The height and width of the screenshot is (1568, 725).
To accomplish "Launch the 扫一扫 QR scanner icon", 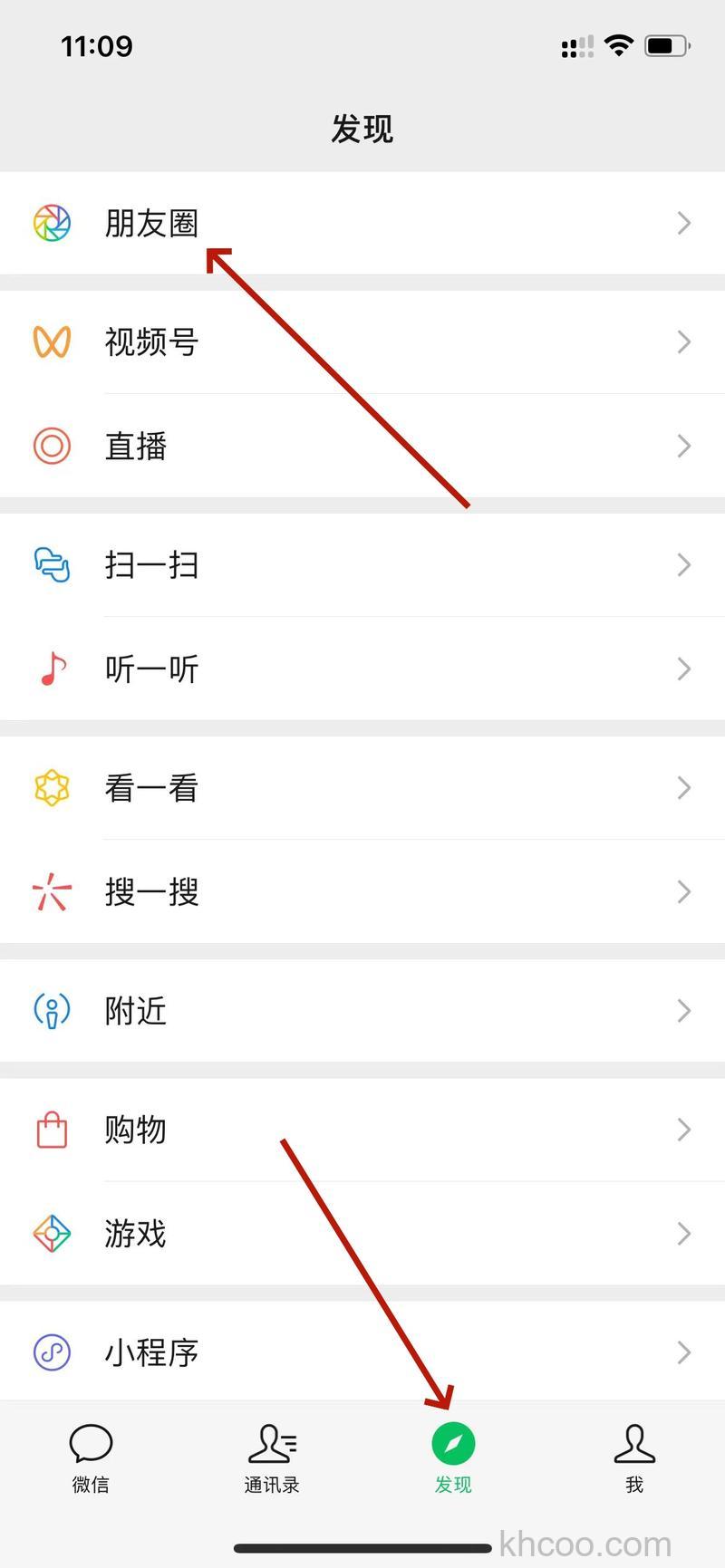I will (x=52, y=564).
